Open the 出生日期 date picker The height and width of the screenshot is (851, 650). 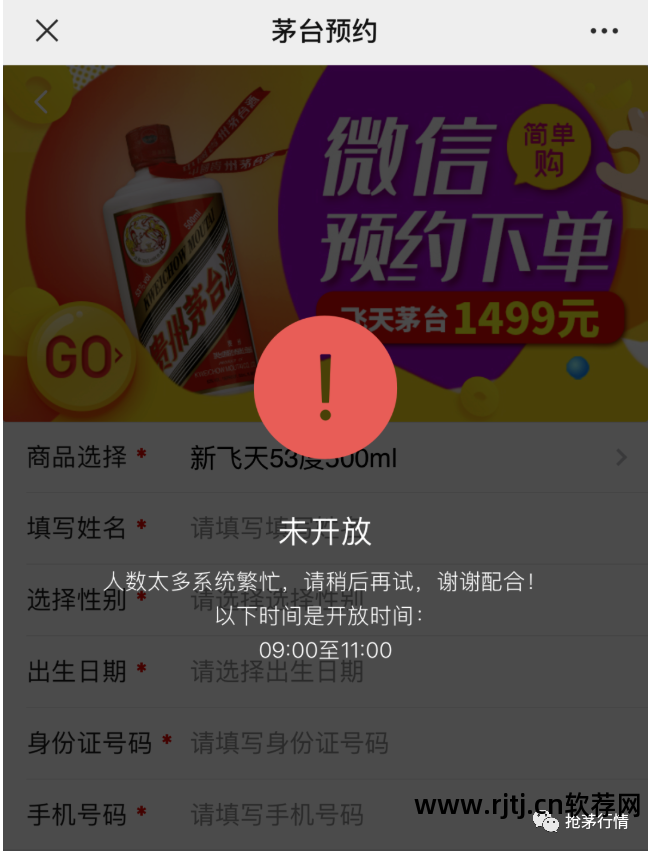coord(400,671)
